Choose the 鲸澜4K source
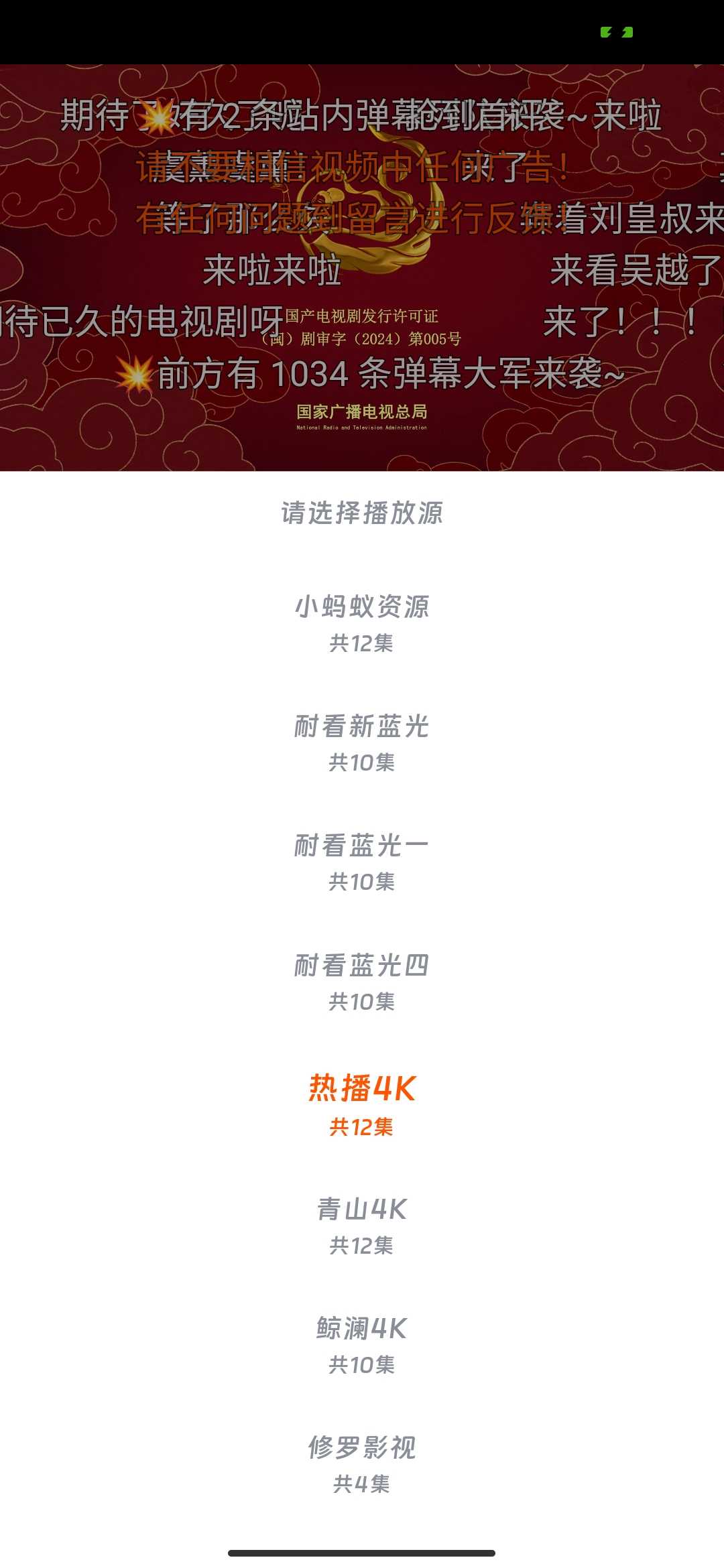 point(362,1345)
